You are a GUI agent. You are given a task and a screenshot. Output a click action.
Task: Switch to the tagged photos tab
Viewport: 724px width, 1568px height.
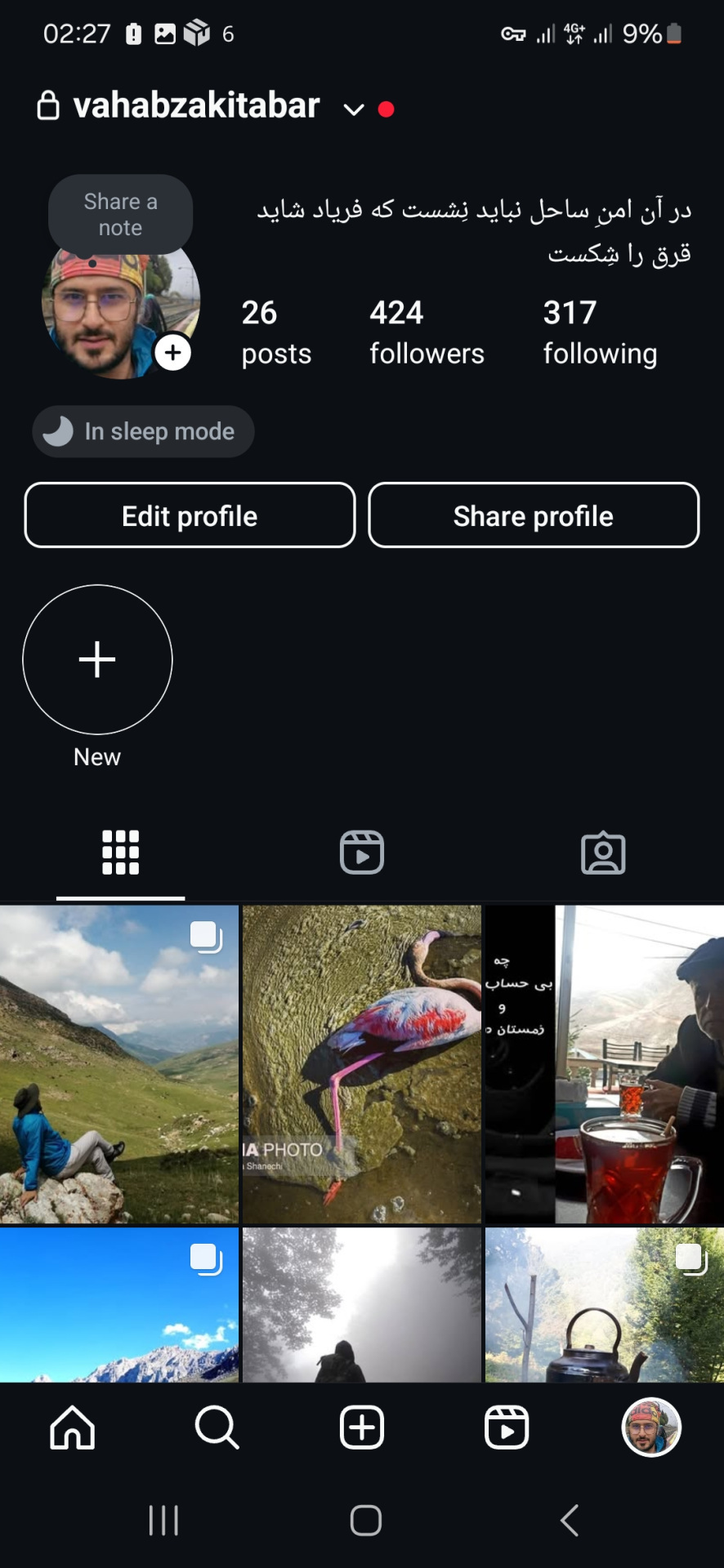click(x=603, y=853)
